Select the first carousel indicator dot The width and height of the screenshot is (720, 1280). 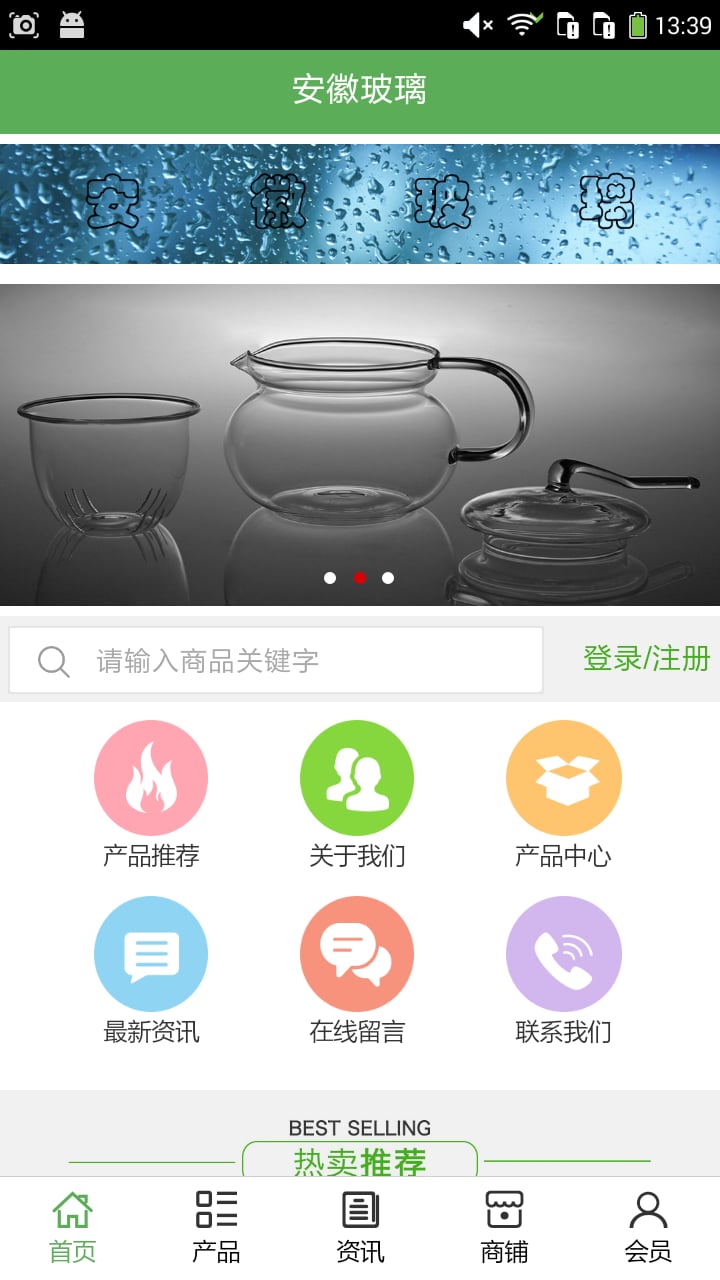click(328, 577)
